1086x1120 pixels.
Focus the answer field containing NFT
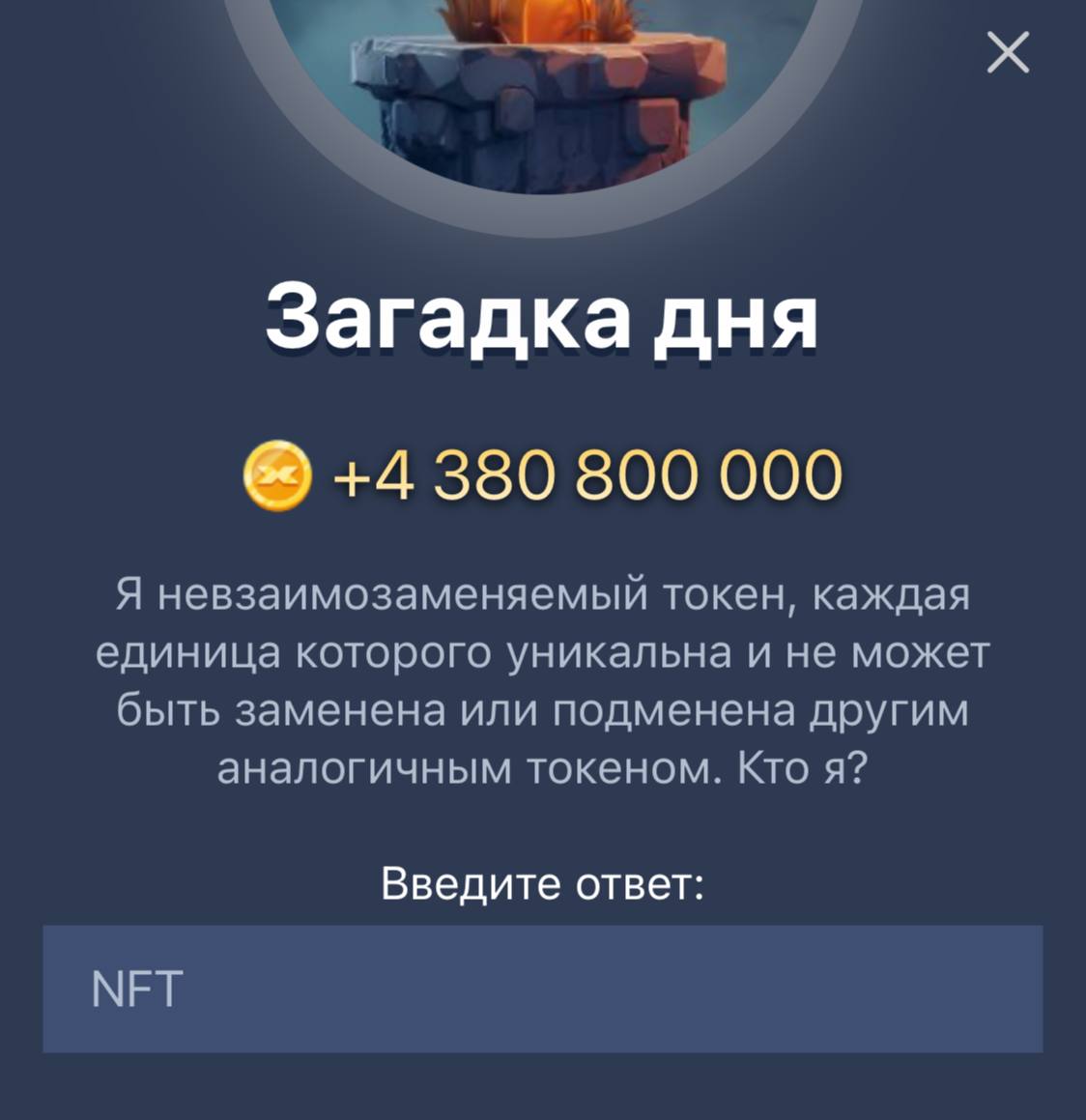point(542,989)
